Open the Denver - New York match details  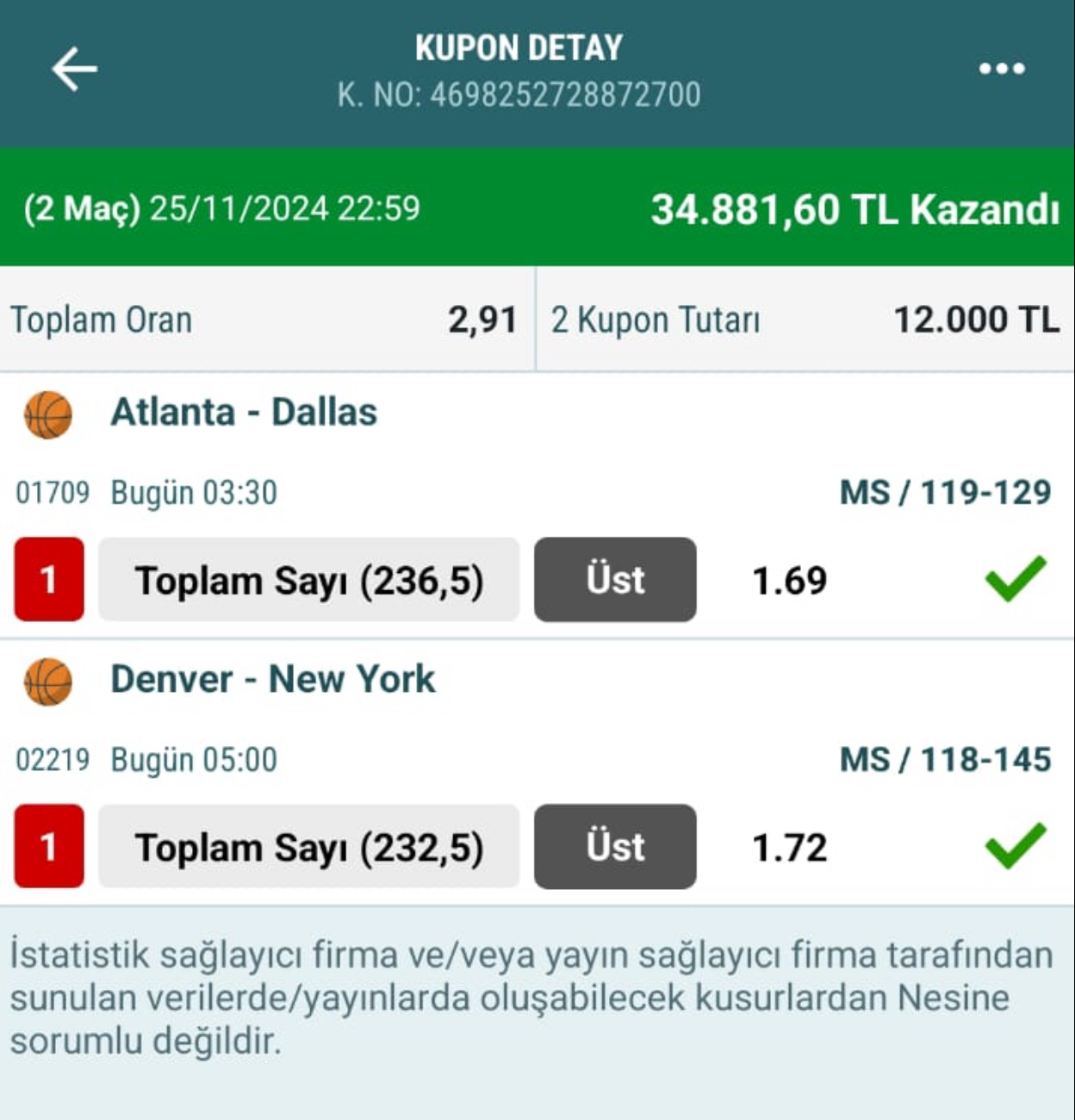[x=273, y=679]
